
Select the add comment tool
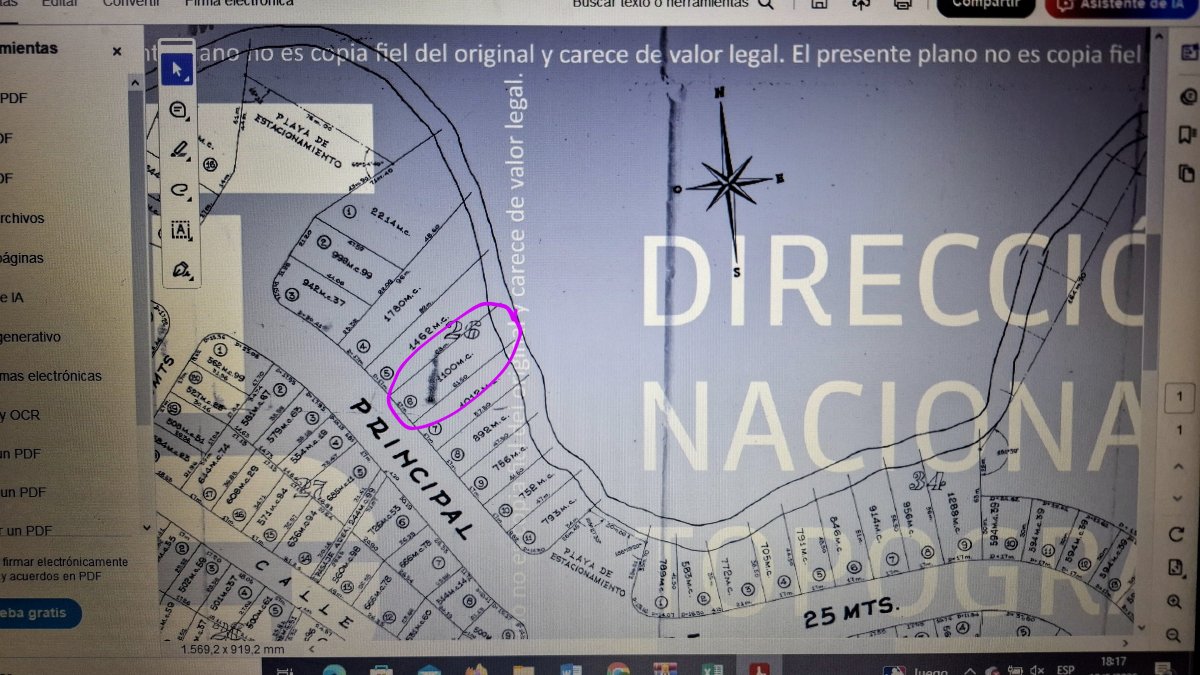coord(179,110)
